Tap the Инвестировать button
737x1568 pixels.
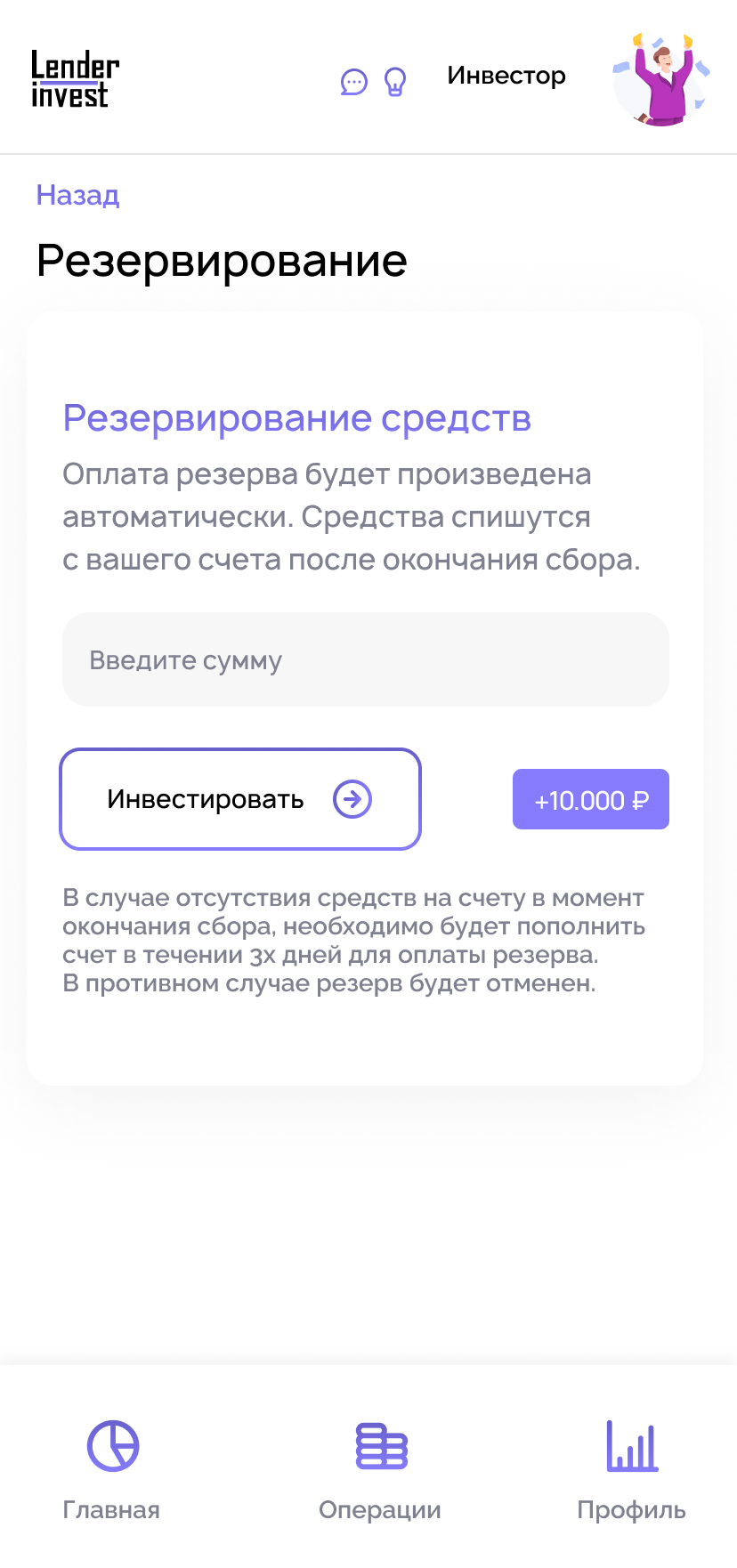(x=240, y=799)
